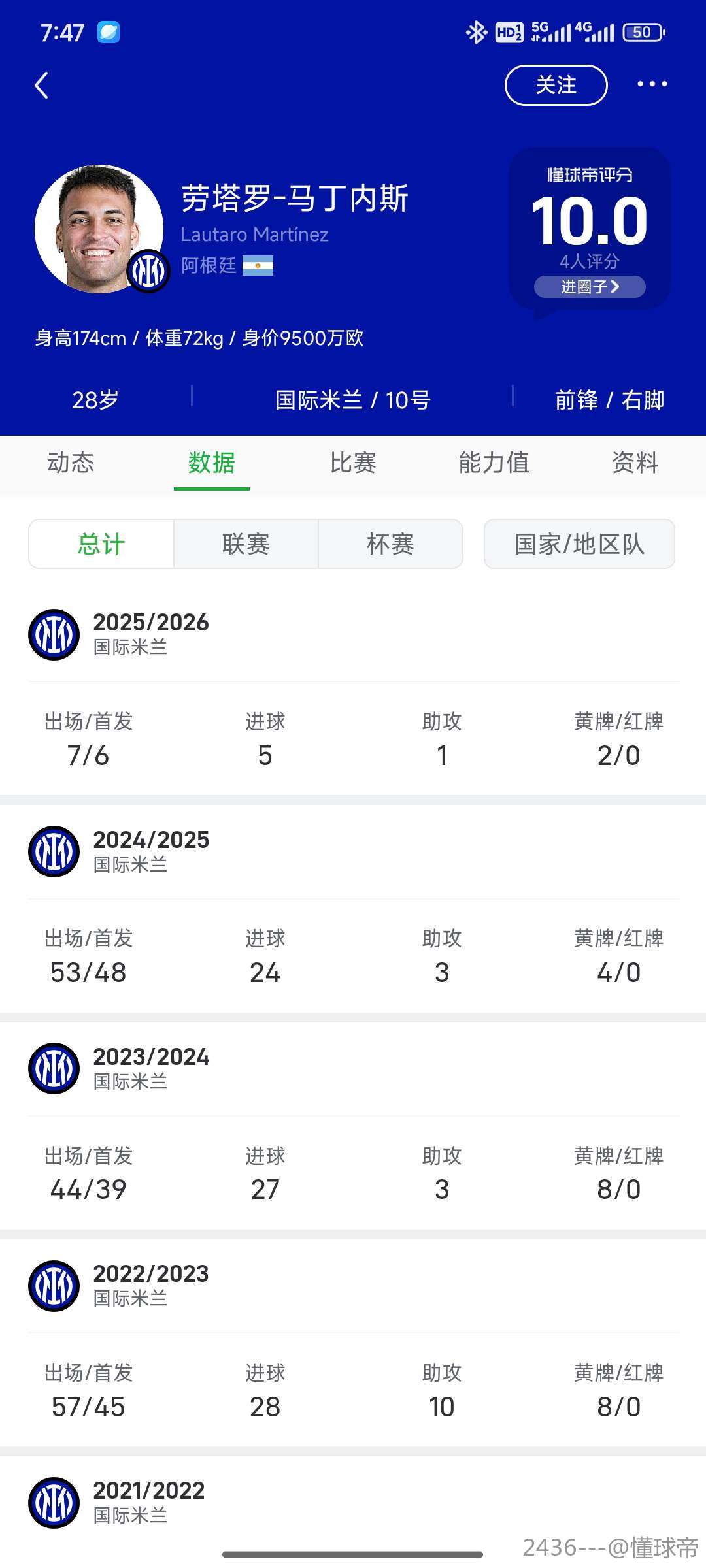Switch to the 比赛 tab
This screenshot has width=706, height=1568.
point(353,463)
